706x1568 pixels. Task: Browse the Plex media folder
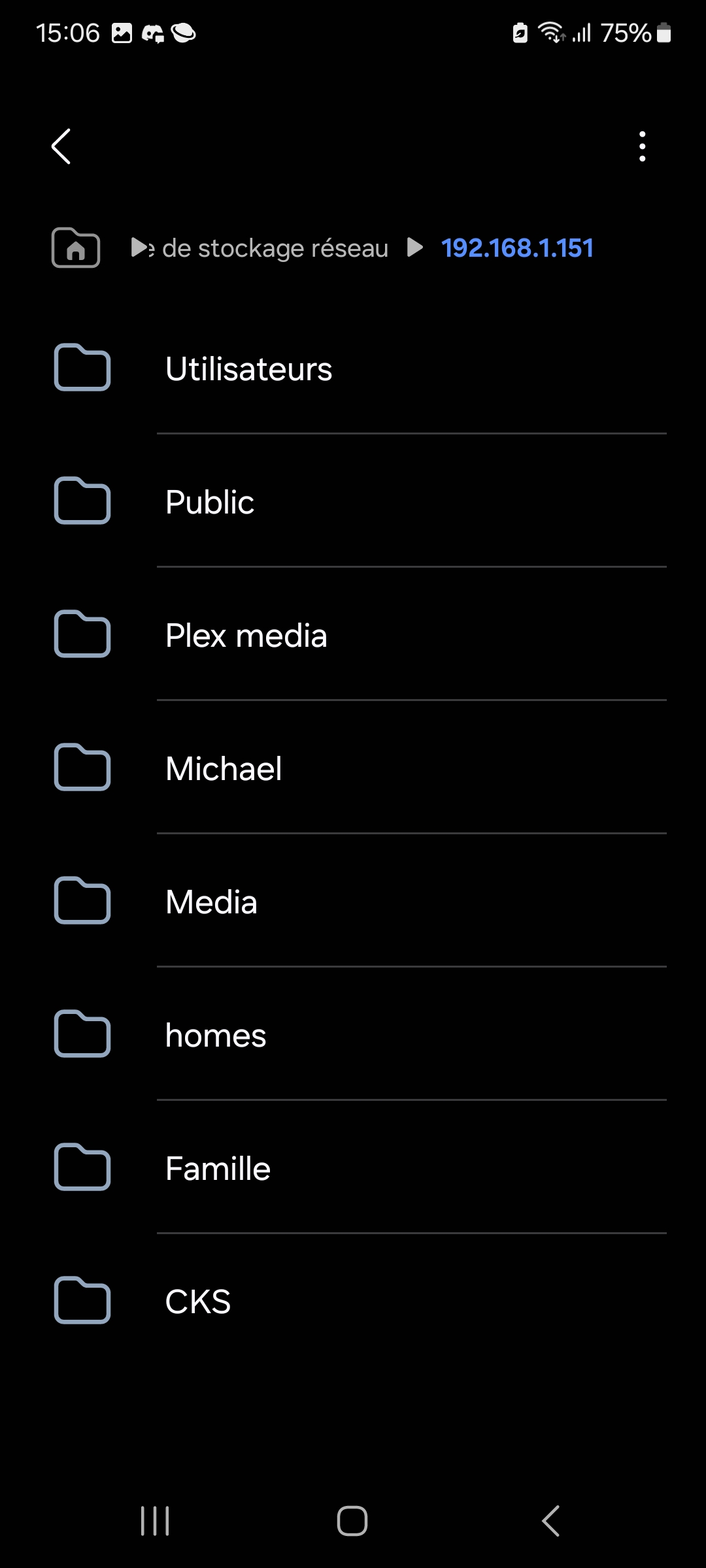(x=246, y=636)
